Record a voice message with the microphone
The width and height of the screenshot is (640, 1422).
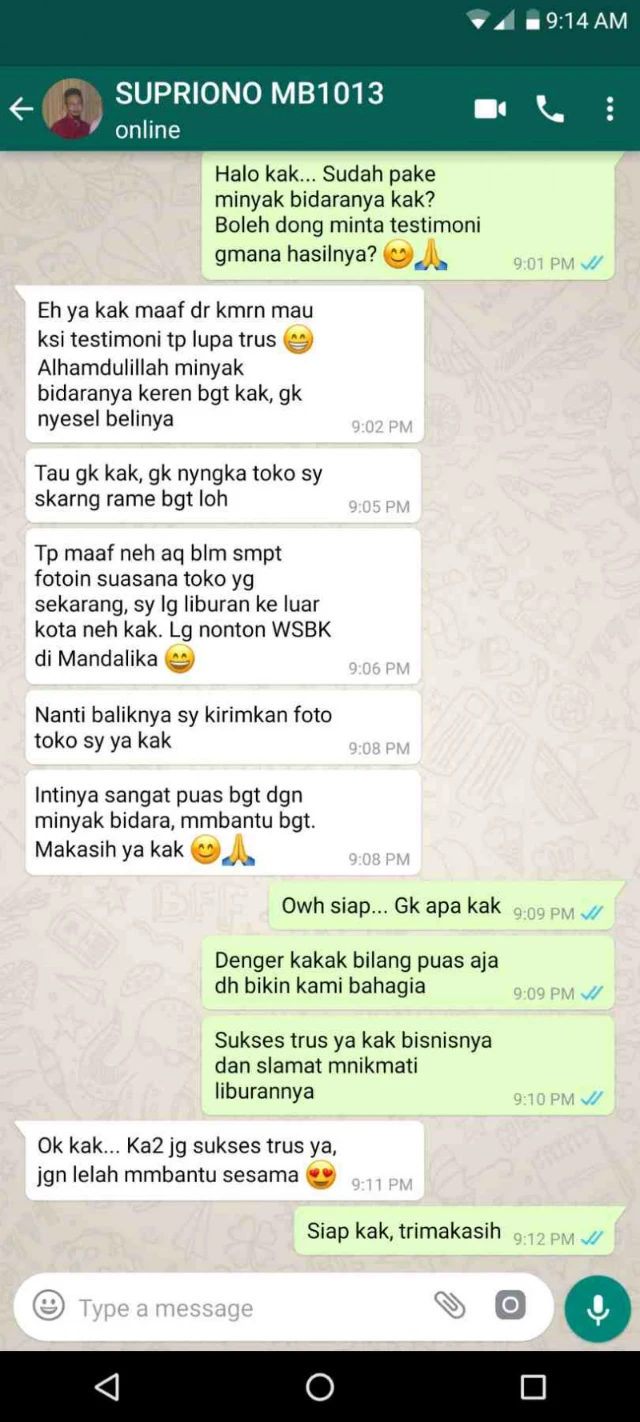click(597, 1308)
